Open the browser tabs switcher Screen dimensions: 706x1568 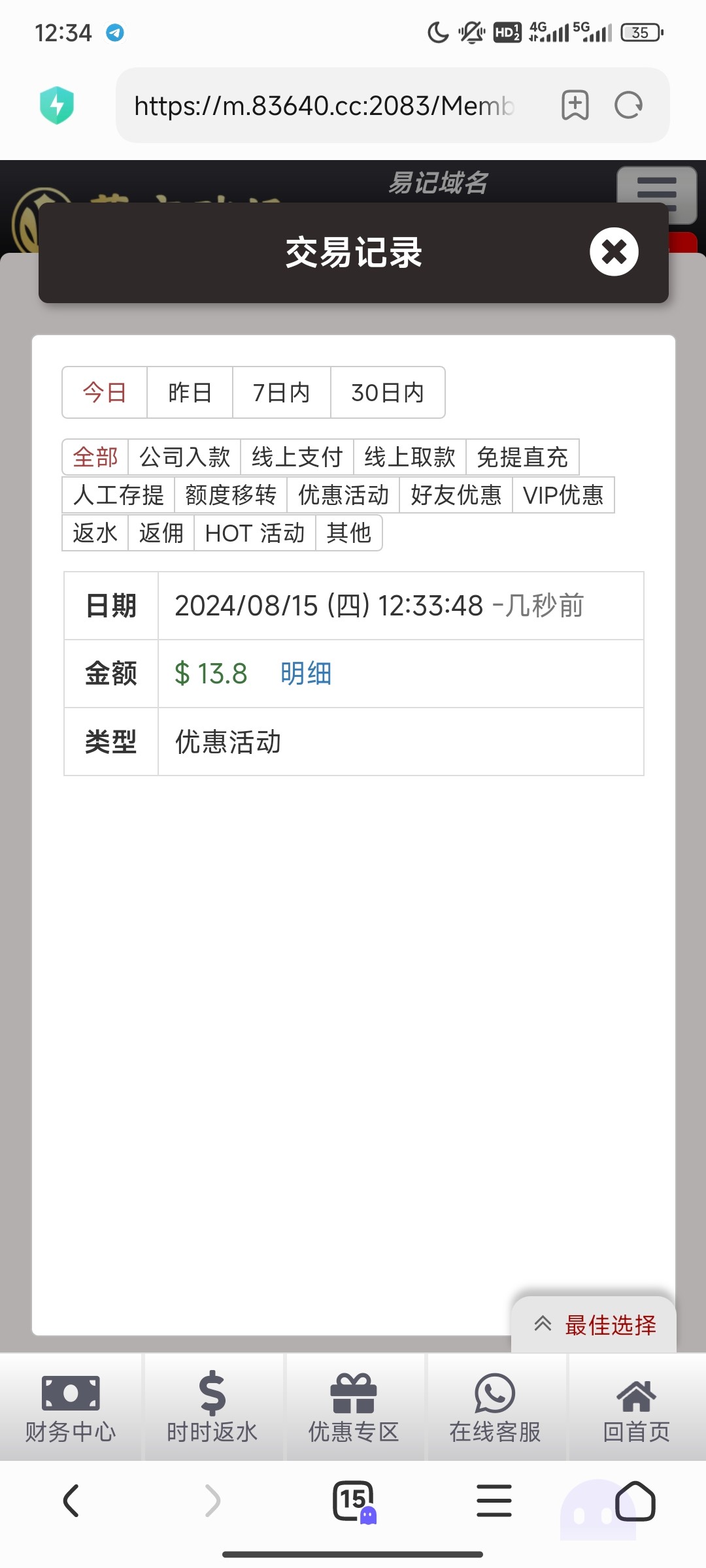tap(354, 1501)
